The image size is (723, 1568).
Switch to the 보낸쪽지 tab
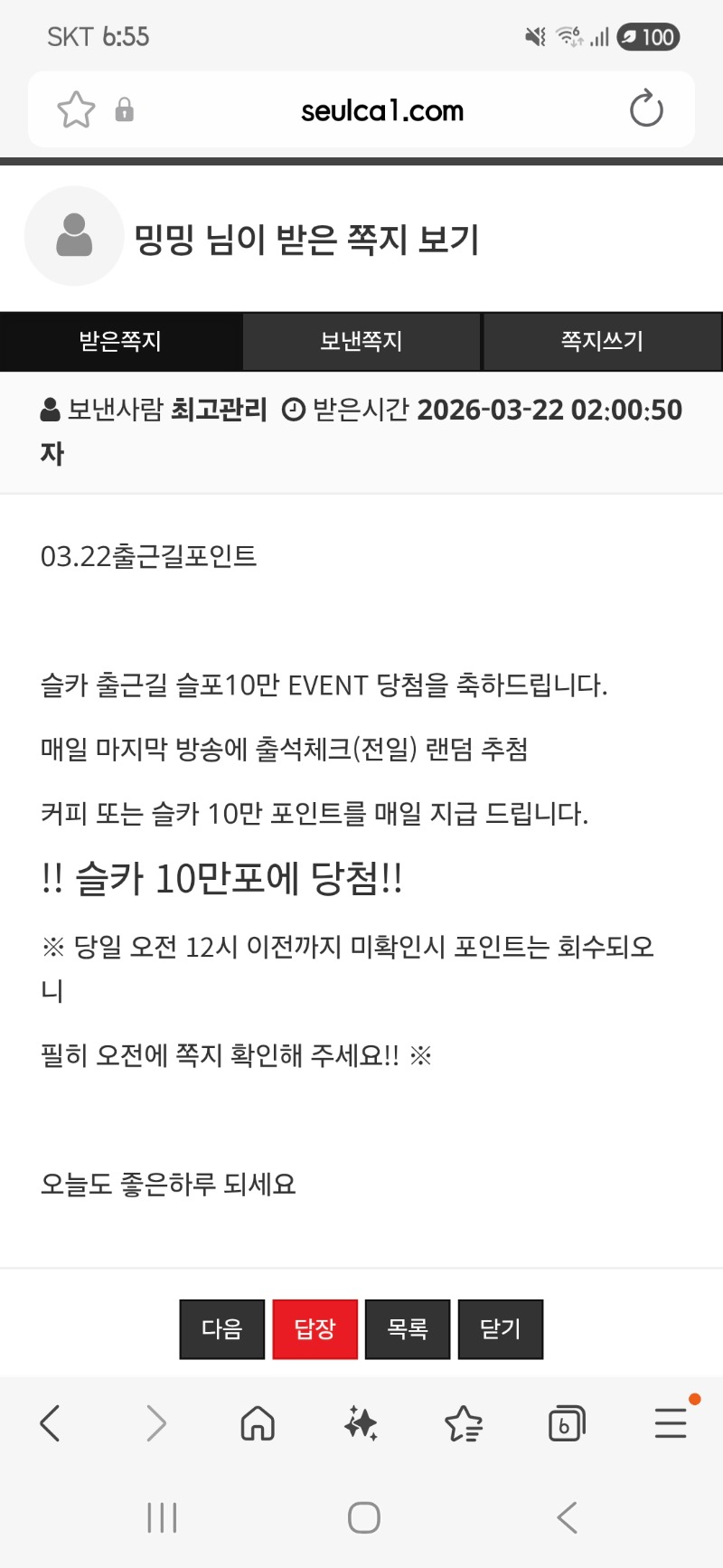point(361,341)
